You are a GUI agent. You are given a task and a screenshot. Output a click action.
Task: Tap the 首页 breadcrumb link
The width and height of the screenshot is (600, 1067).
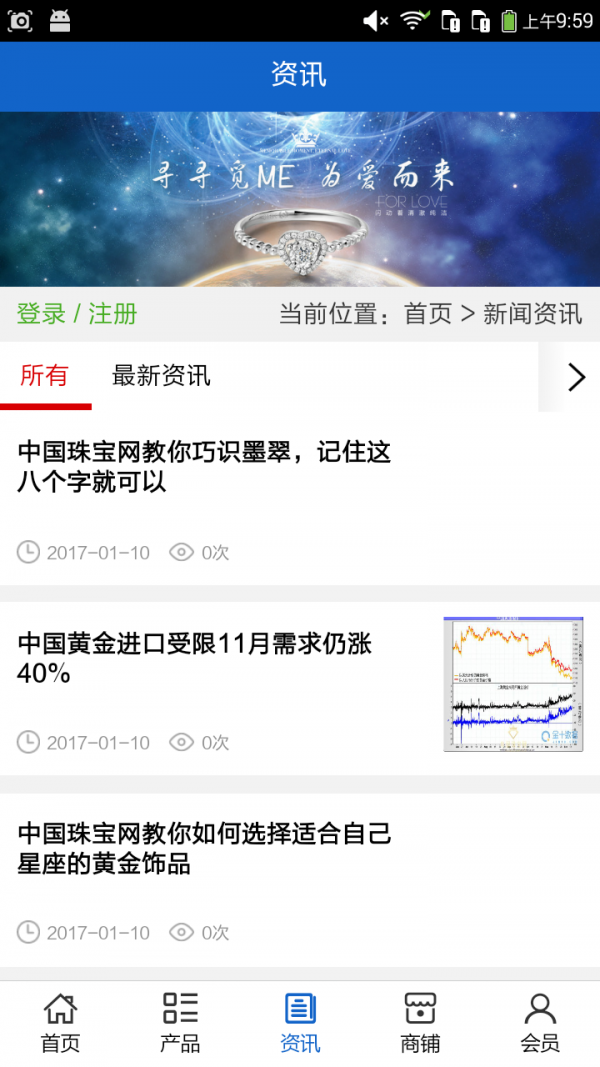[x=428, y=314]
